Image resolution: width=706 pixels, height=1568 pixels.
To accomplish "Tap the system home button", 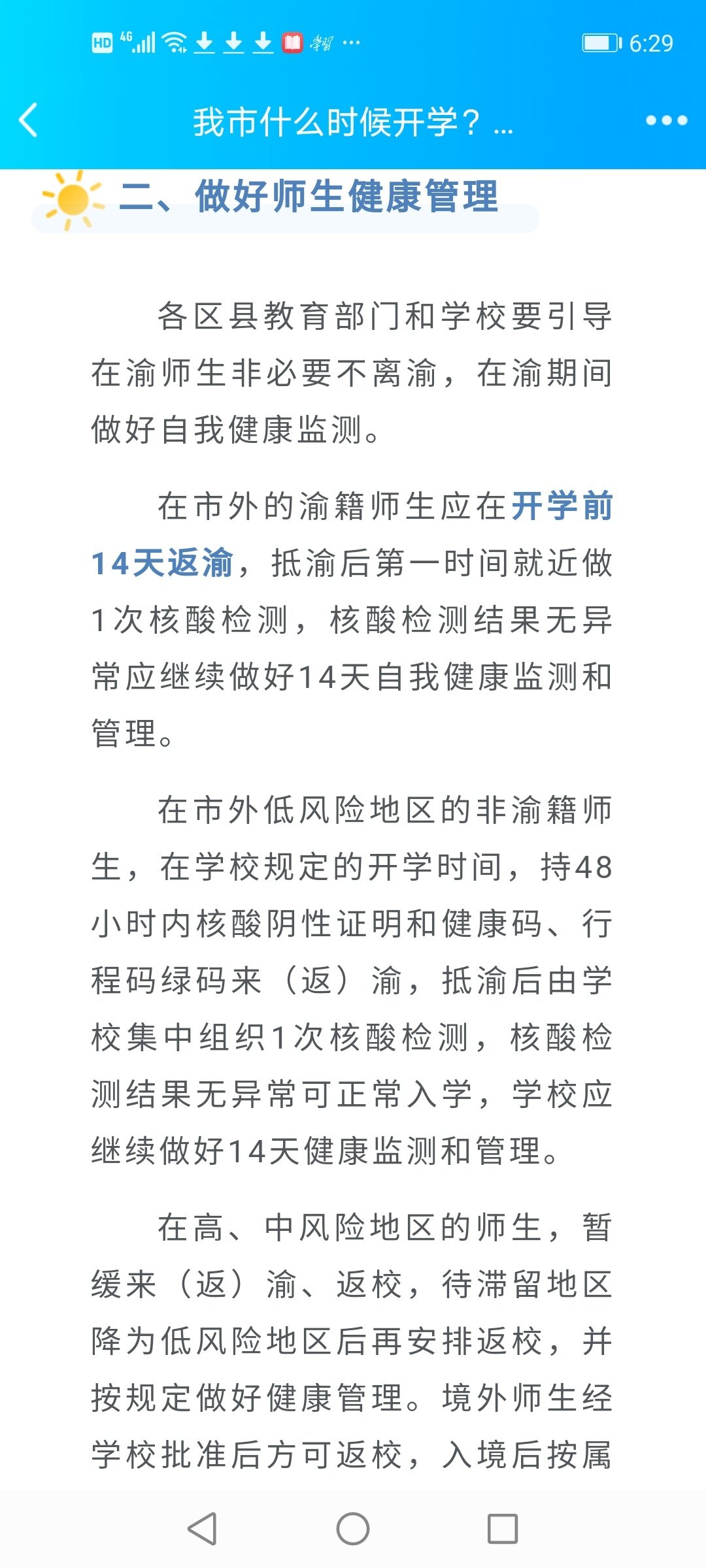I will tap(353, 1529).
